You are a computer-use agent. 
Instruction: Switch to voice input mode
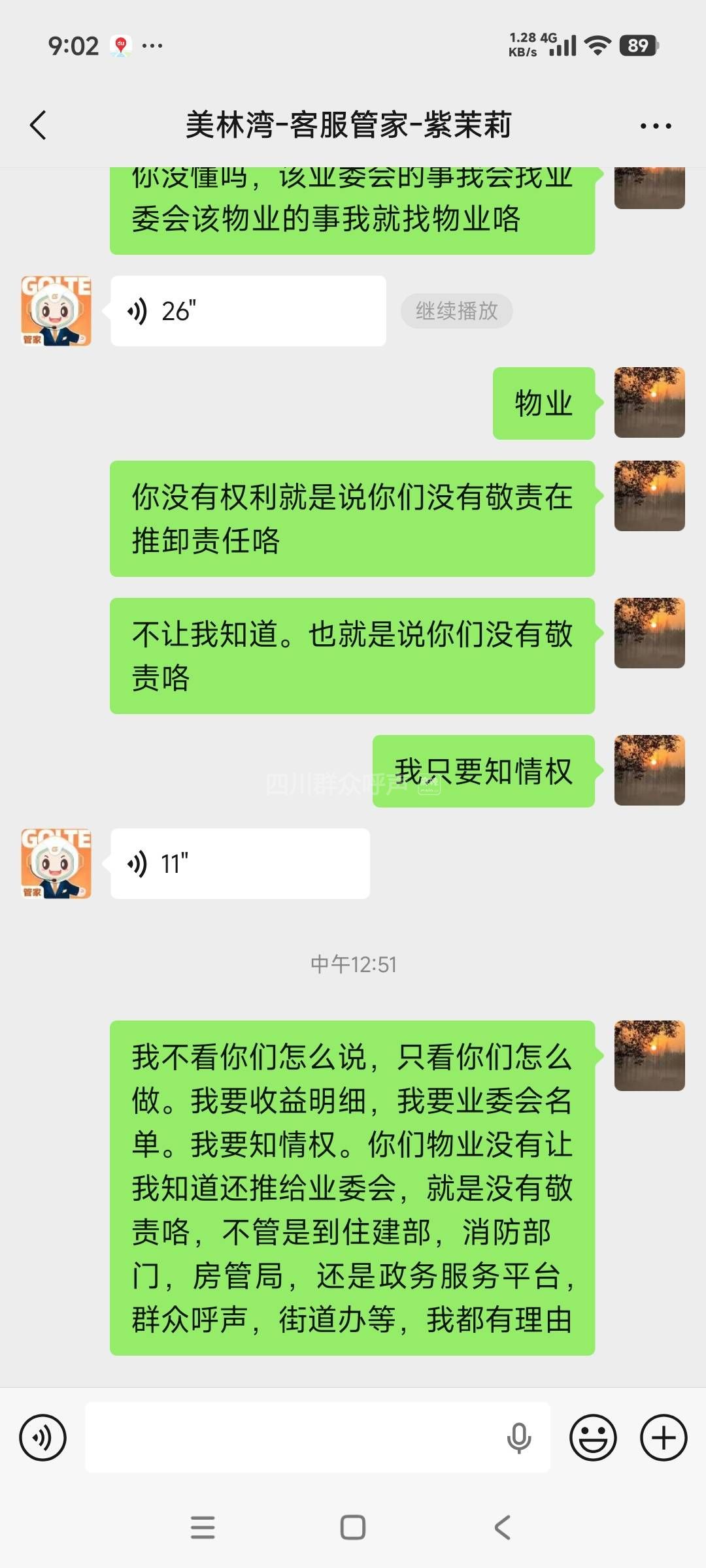[43, 1437]
